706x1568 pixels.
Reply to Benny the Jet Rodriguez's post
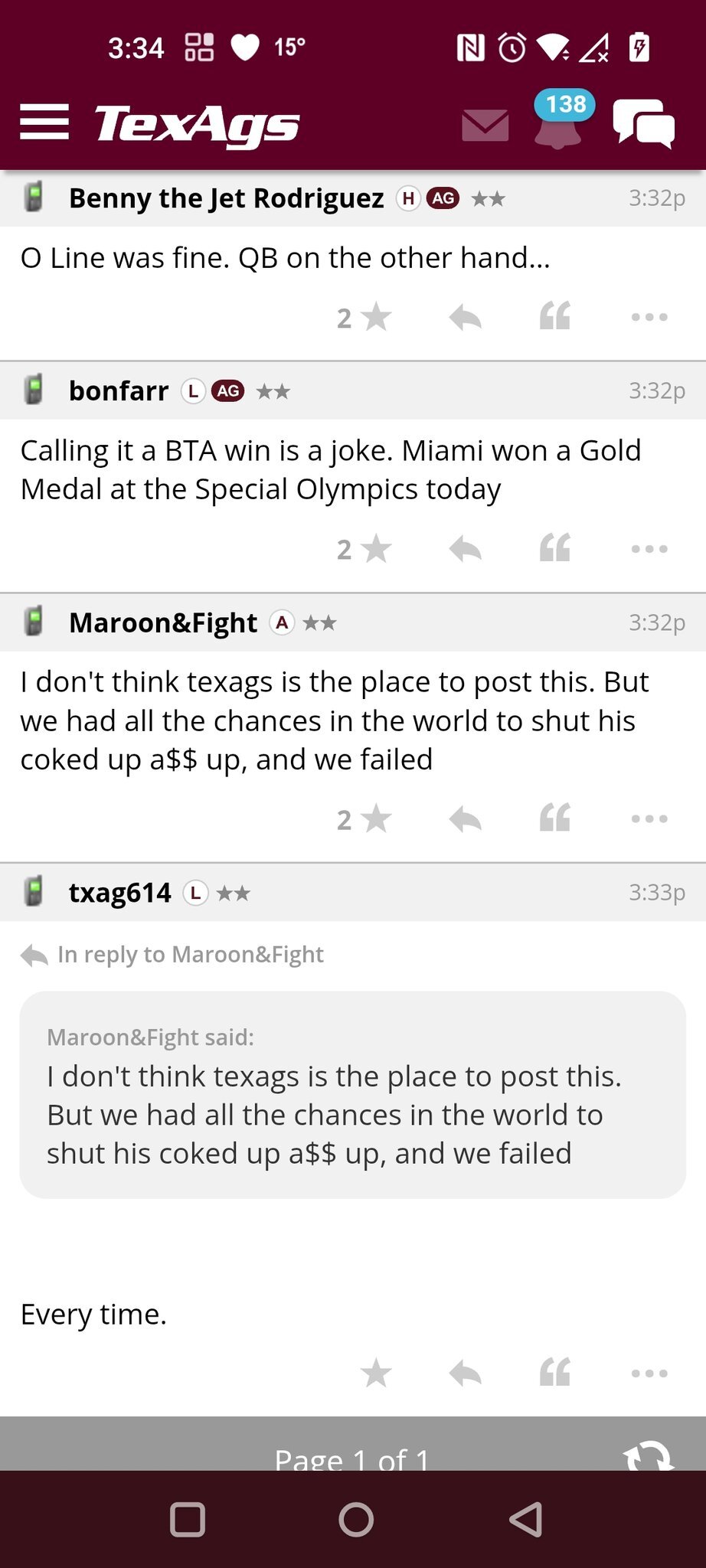coord(465,317)
